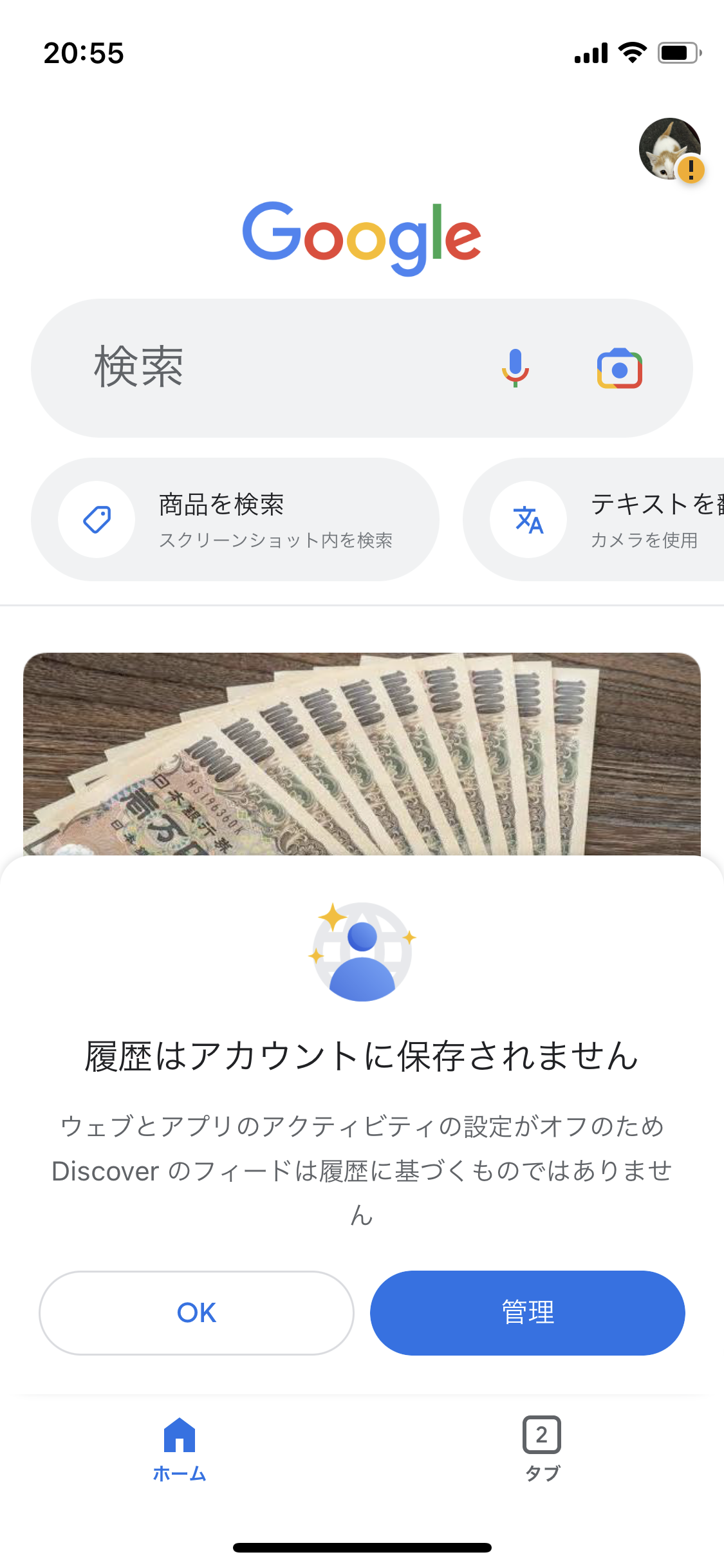Viewport: 724px width, 1568px height.
Task: Select the price tag icon on the shopping chip
Action: coord(98,519)
